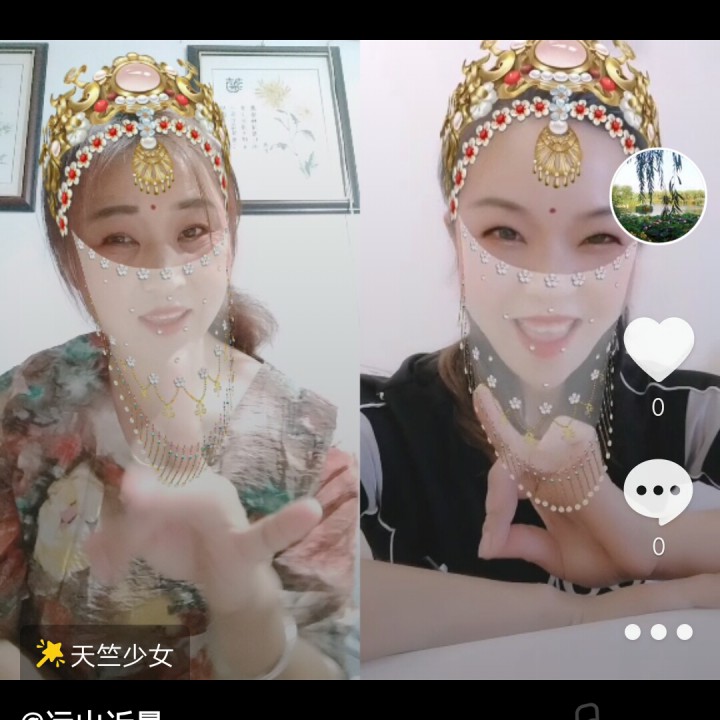The image size is (720, 720).
Task: Open the comments bubble
Action: pos(658,491)
